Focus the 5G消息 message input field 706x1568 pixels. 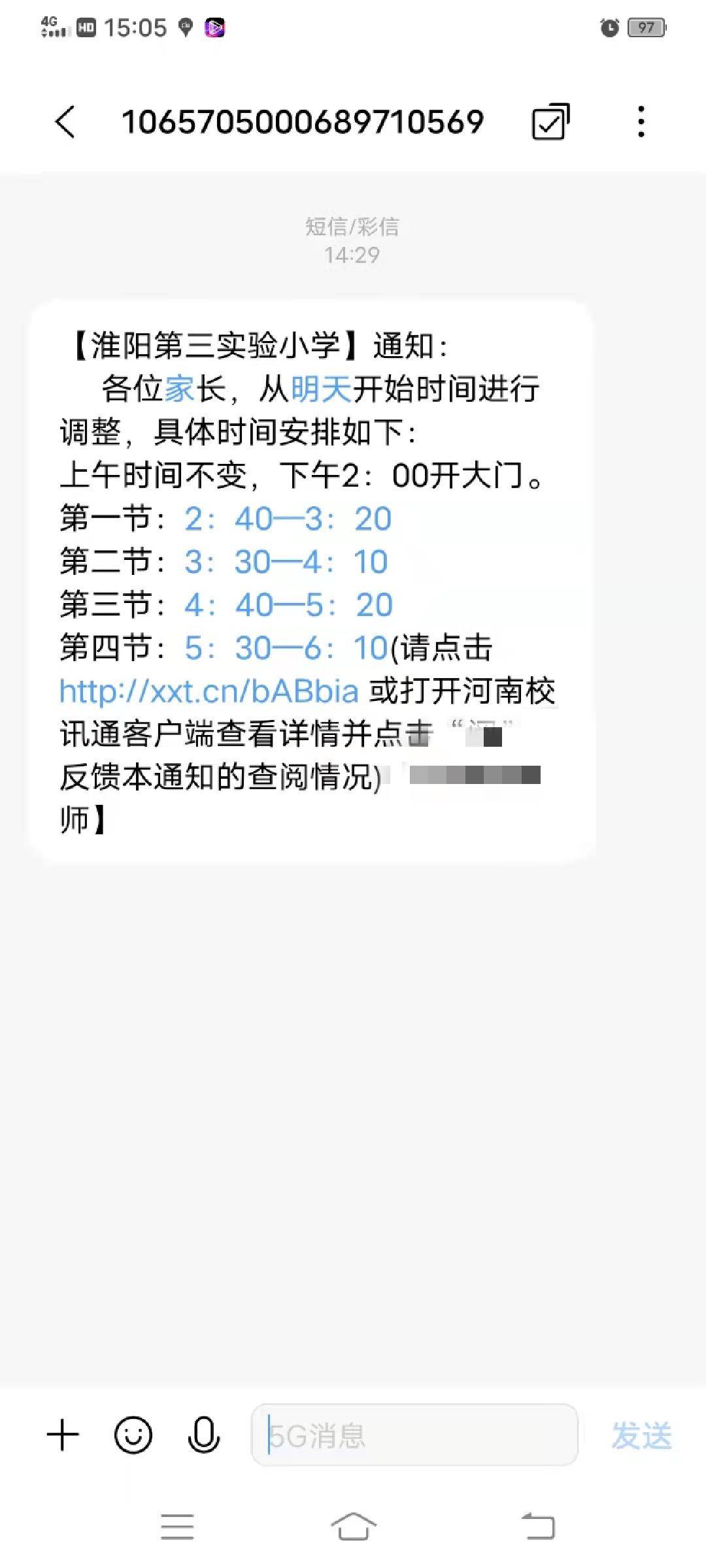(414, 1435)
